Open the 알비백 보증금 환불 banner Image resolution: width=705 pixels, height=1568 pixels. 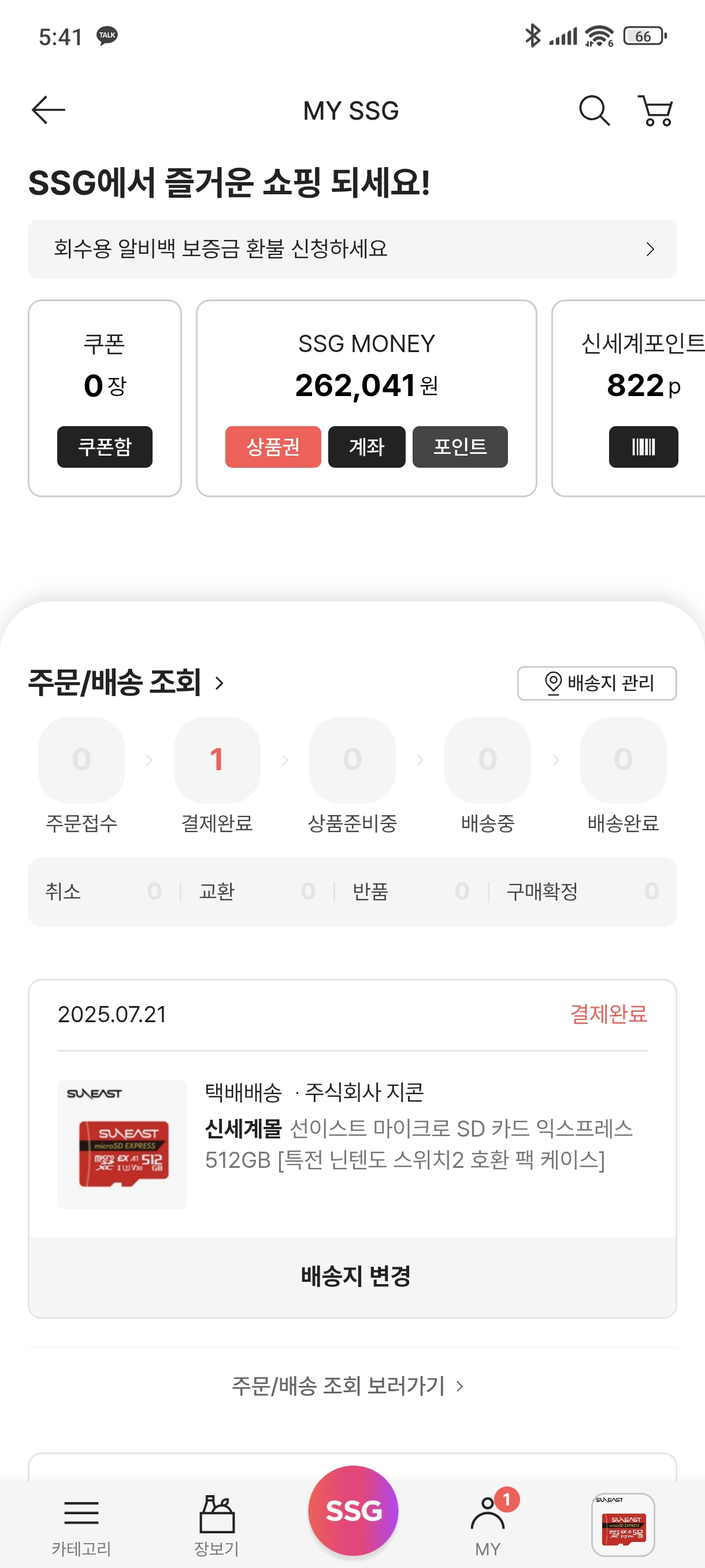point(352,249)
